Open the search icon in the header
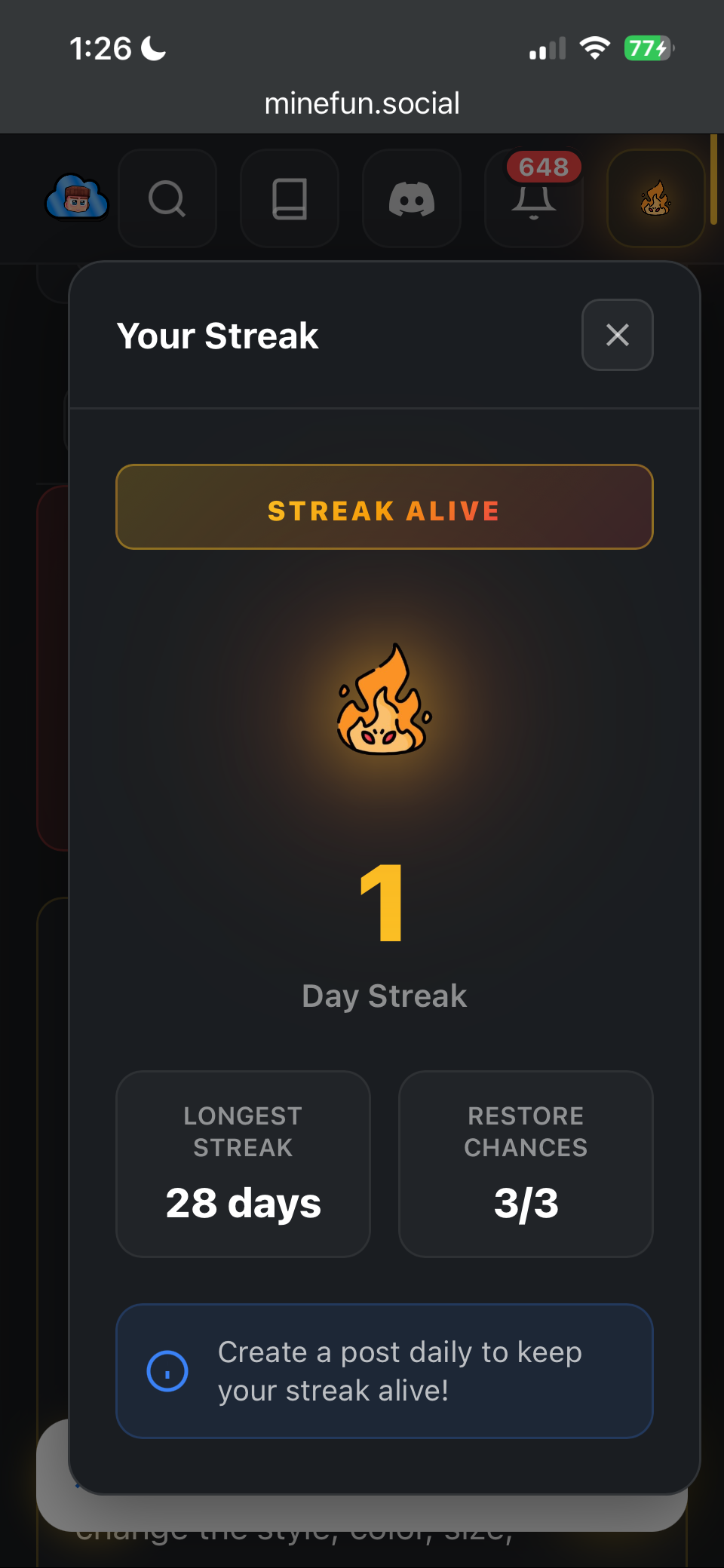 (167, 198)
